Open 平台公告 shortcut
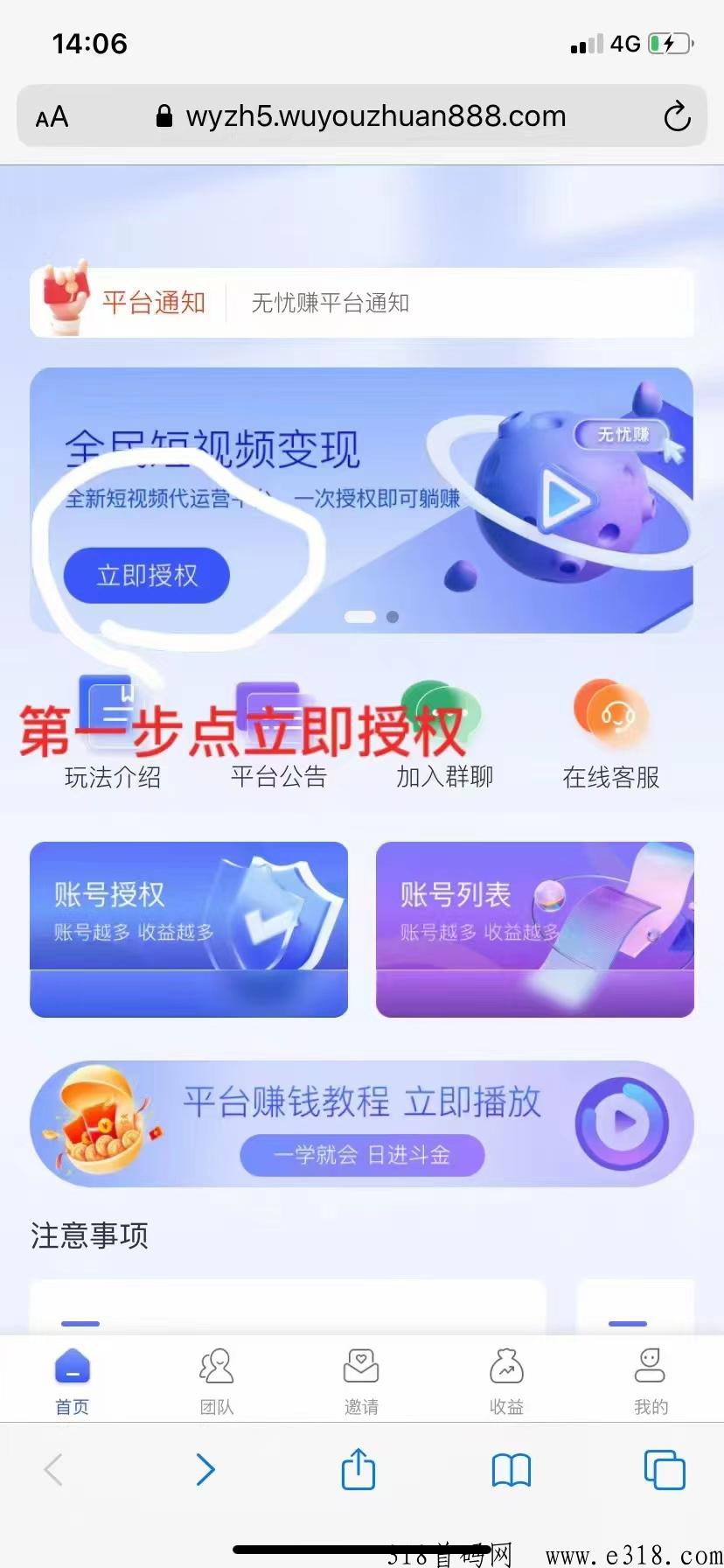 (278, 735)
